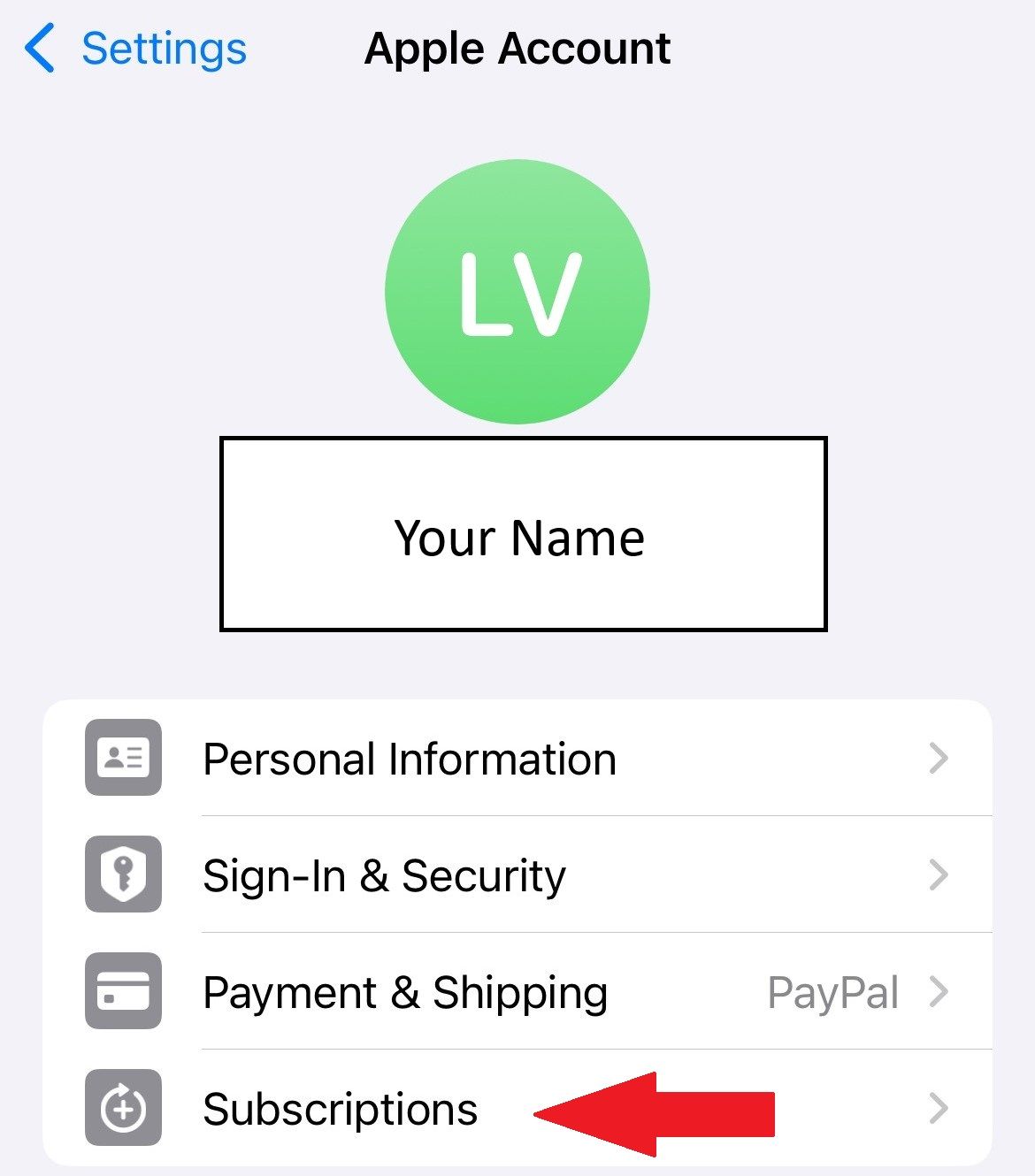Viewport: 1035px width, 1176px height.
Task: Navigate back using the Settings label
Action: [163, 48]
